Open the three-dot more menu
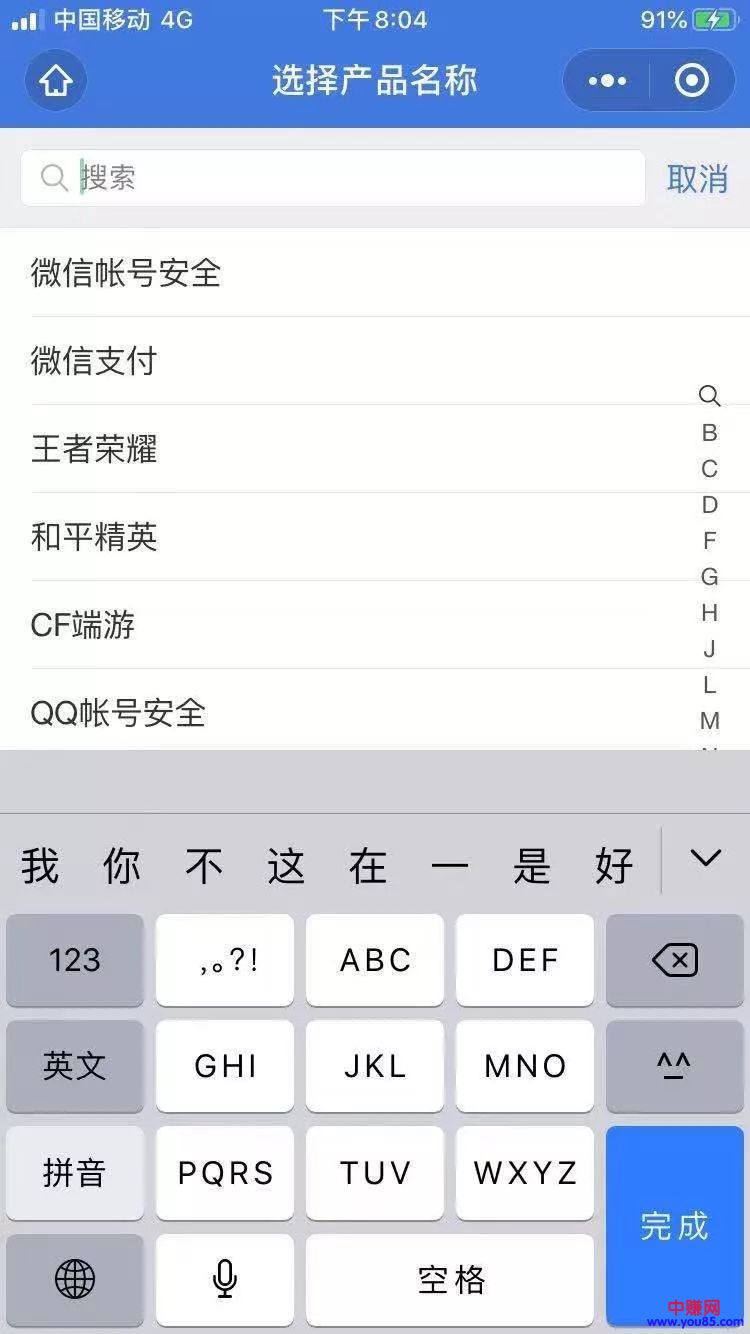The width and height of the screenshot is (750, 1334). (607, 80)
